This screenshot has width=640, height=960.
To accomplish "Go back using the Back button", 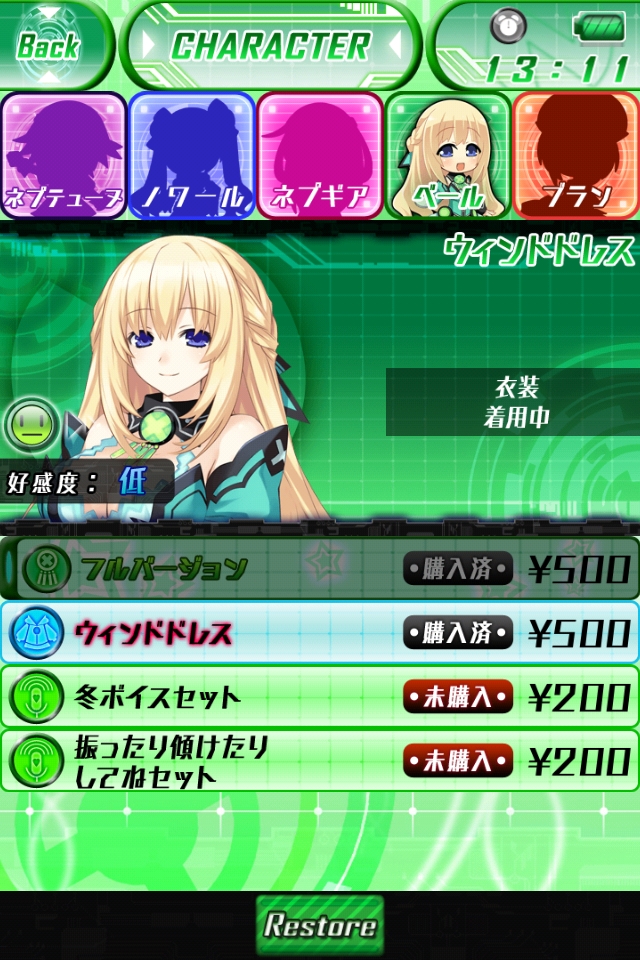I will pos(49,45).
